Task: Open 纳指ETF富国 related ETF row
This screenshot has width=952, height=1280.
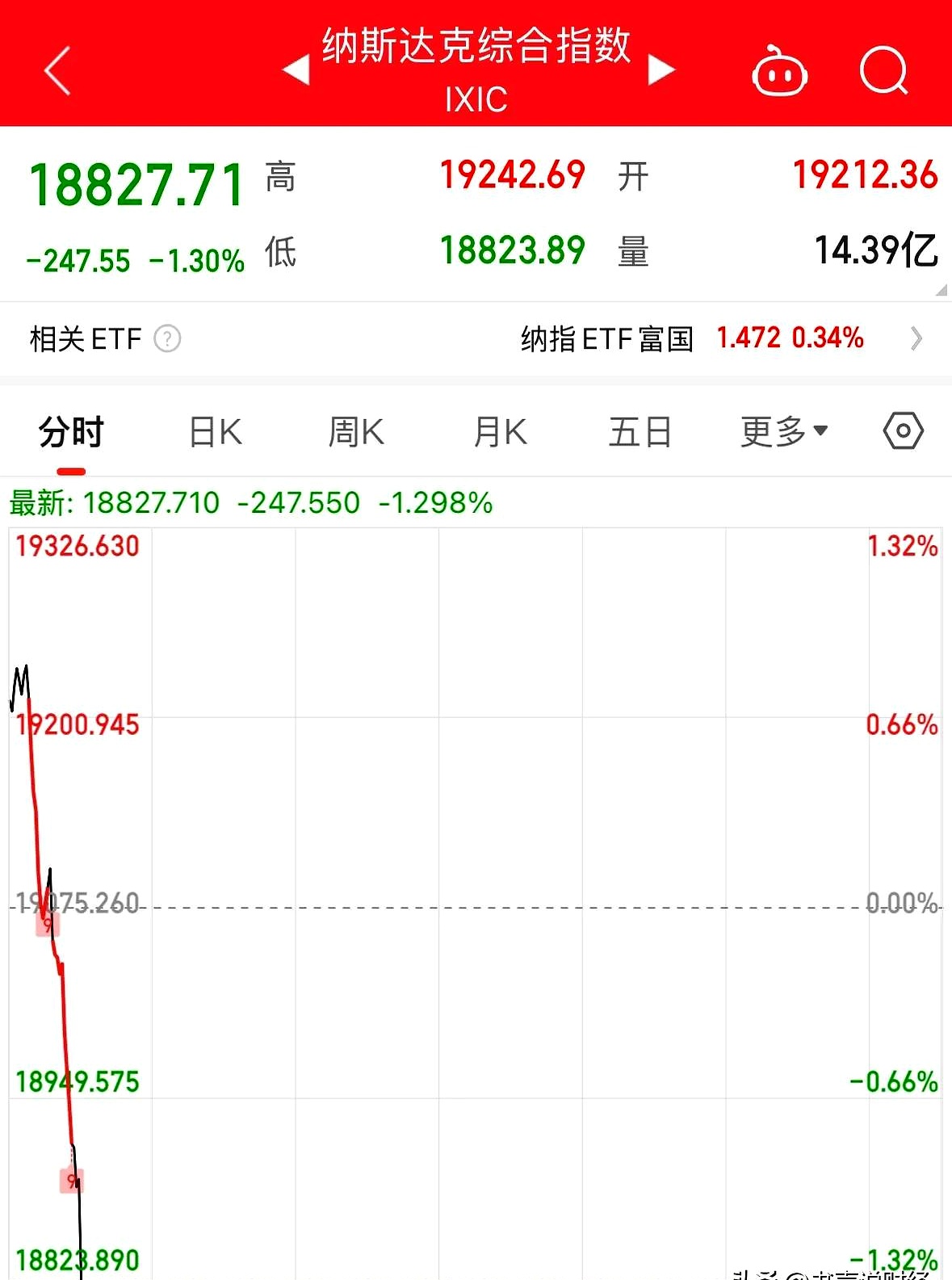Action: (x=719, y=338)
